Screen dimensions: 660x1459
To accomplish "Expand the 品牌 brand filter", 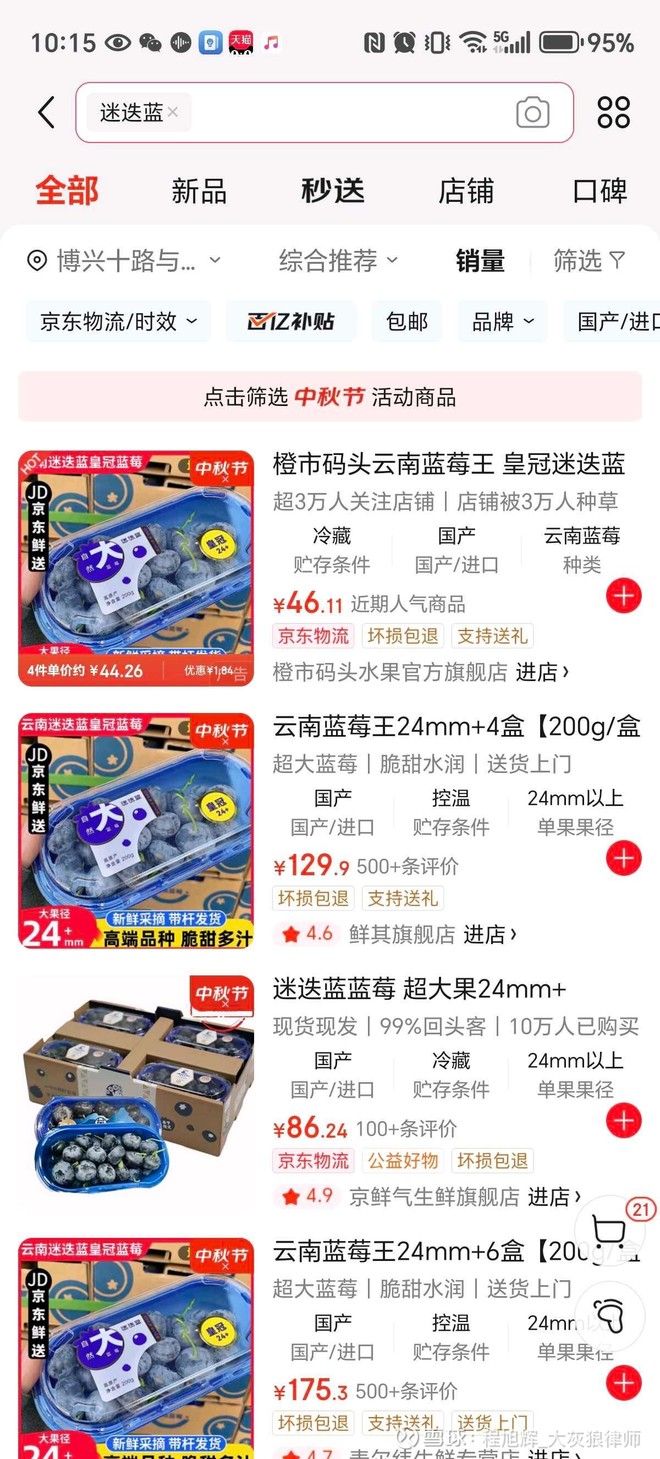I will pos(503,322).
